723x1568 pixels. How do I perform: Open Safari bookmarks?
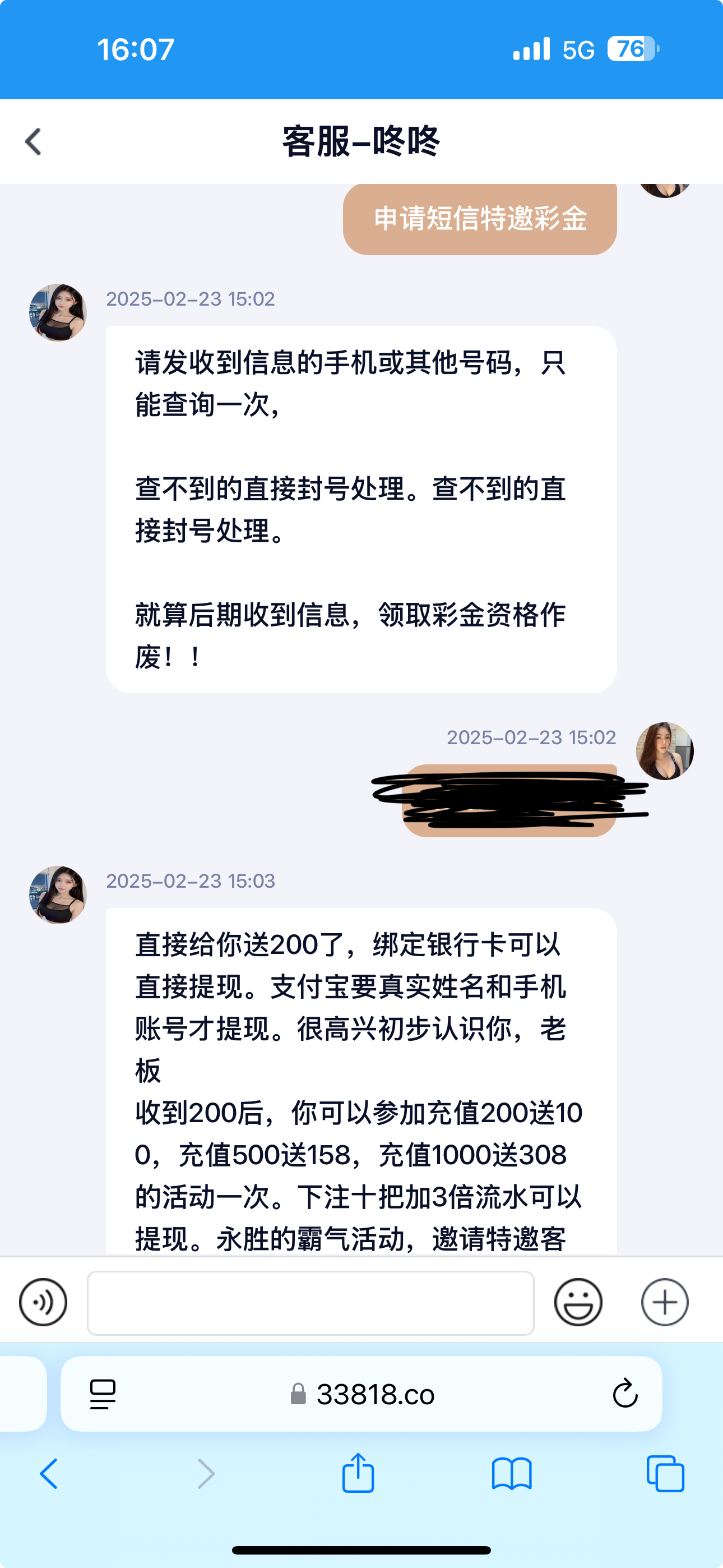[511, 1474]
